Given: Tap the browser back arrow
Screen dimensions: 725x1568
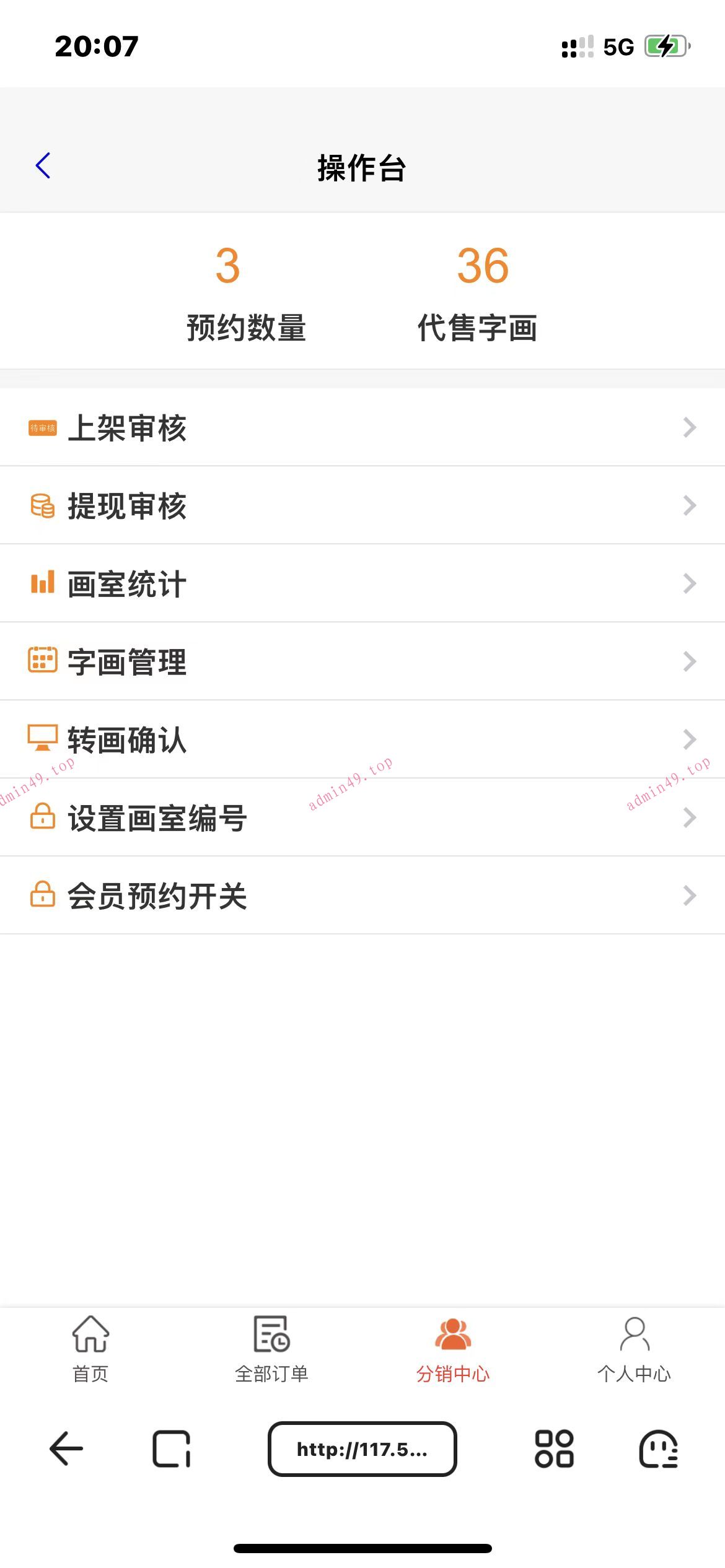Looking at the screenshot, I should [66, 1449].
